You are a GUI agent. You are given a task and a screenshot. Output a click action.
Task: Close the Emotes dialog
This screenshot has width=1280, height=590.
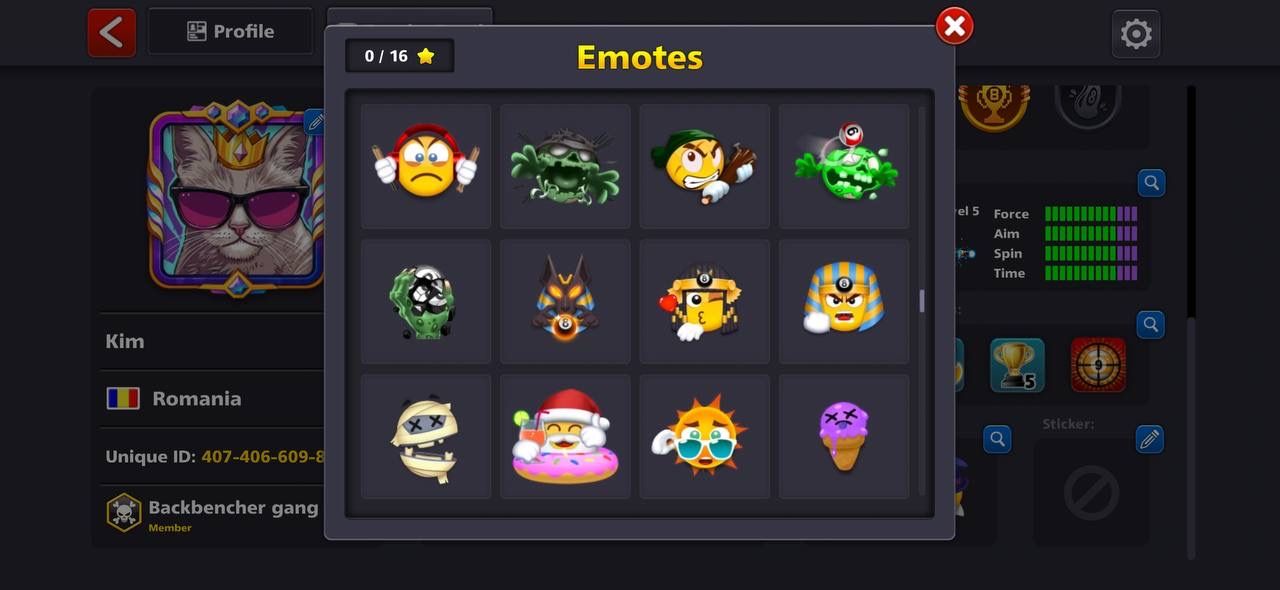[954, 26]
